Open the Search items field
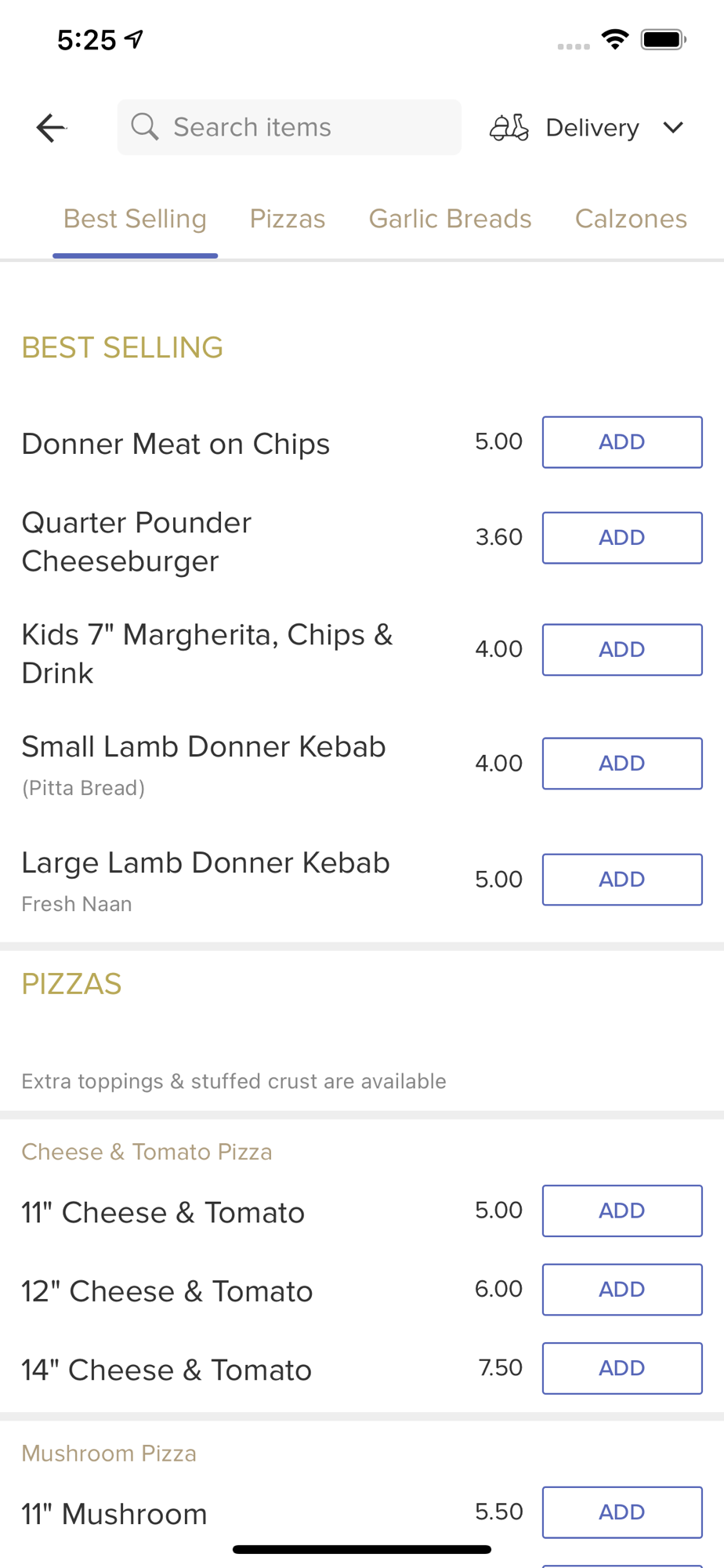The width and height of the screenshot is (724, 1568). click(x=289, y=127)
